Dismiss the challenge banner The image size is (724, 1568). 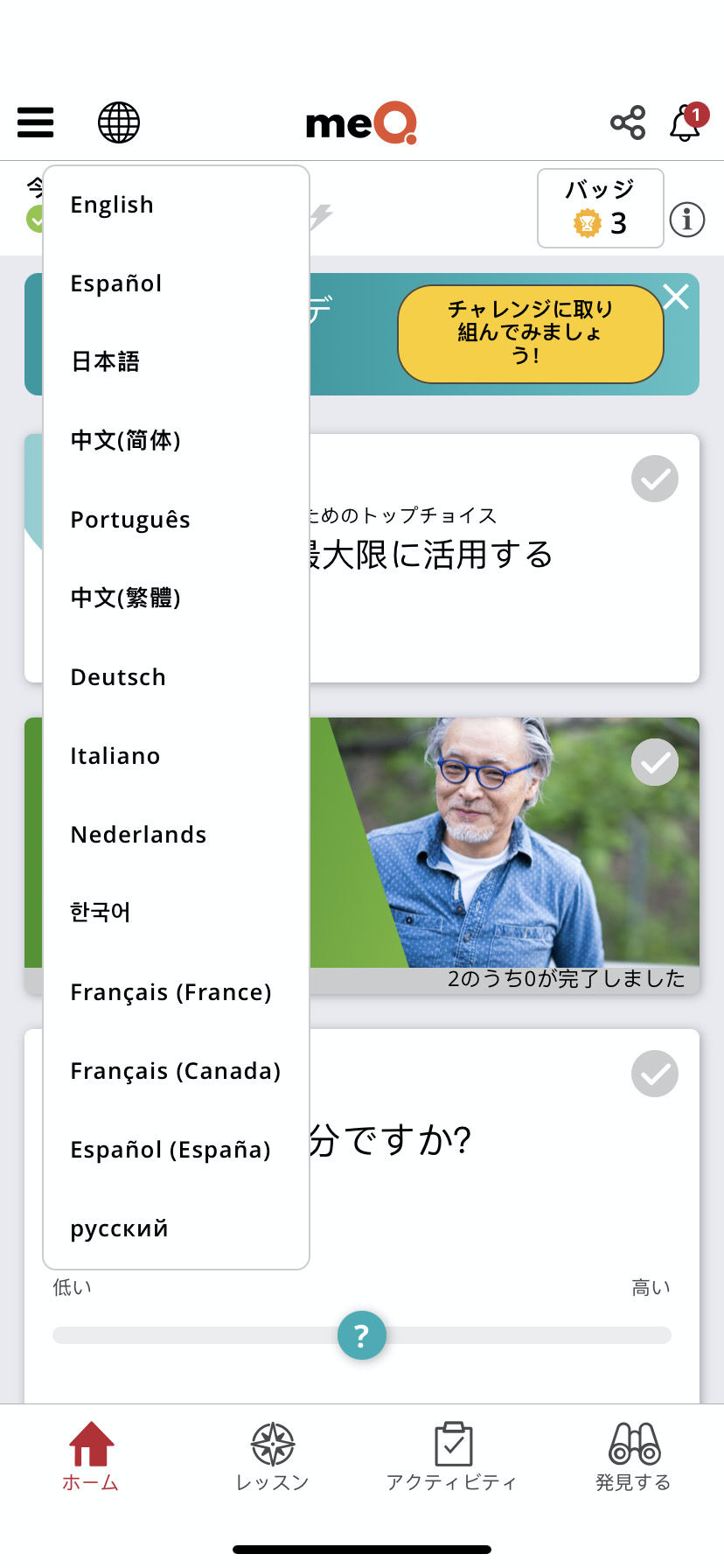[x=676, y=297]
